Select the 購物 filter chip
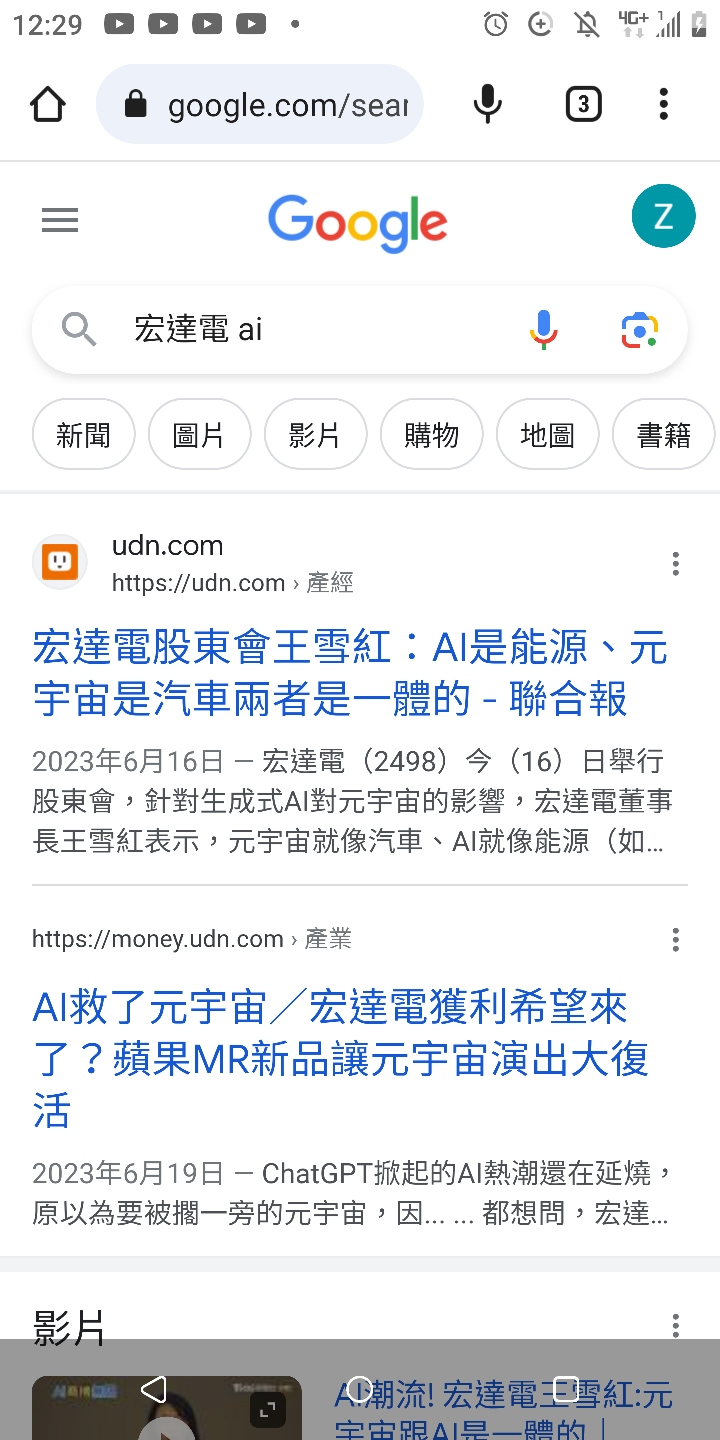Screen dimensions: 720x1440 click(x=431, y=433)
